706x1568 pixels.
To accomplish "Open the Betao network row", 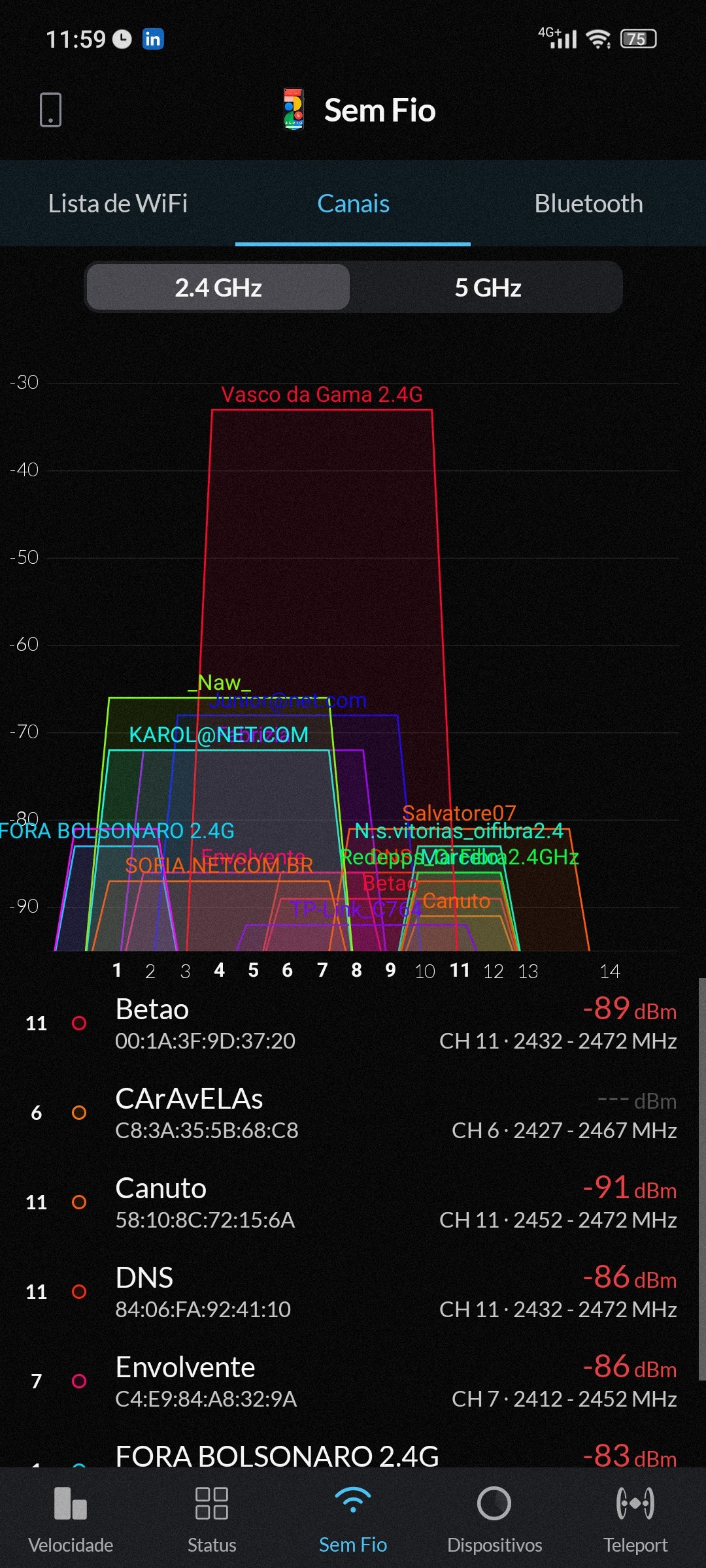I will [x=353, y=1023].
